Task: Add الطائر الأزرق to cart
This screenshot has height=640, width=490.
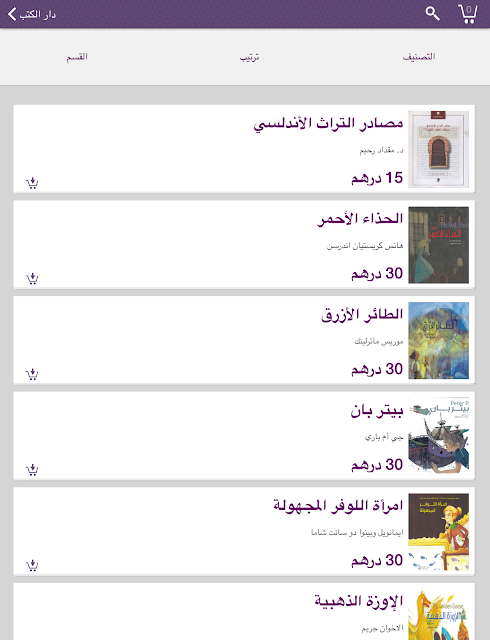Action: tap(32, 374)
